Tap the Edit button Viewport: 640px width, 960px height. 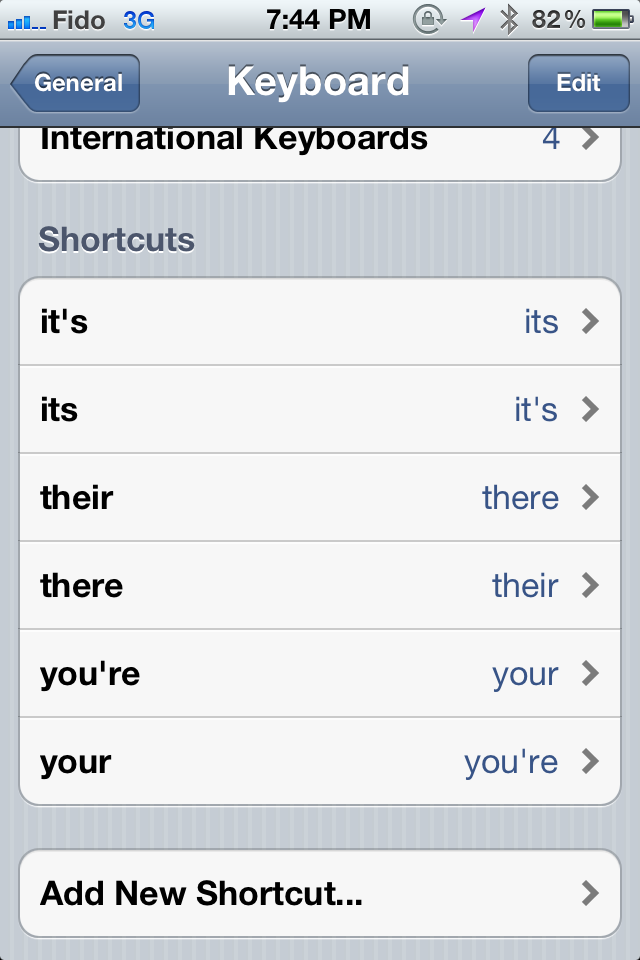(578, 83)
